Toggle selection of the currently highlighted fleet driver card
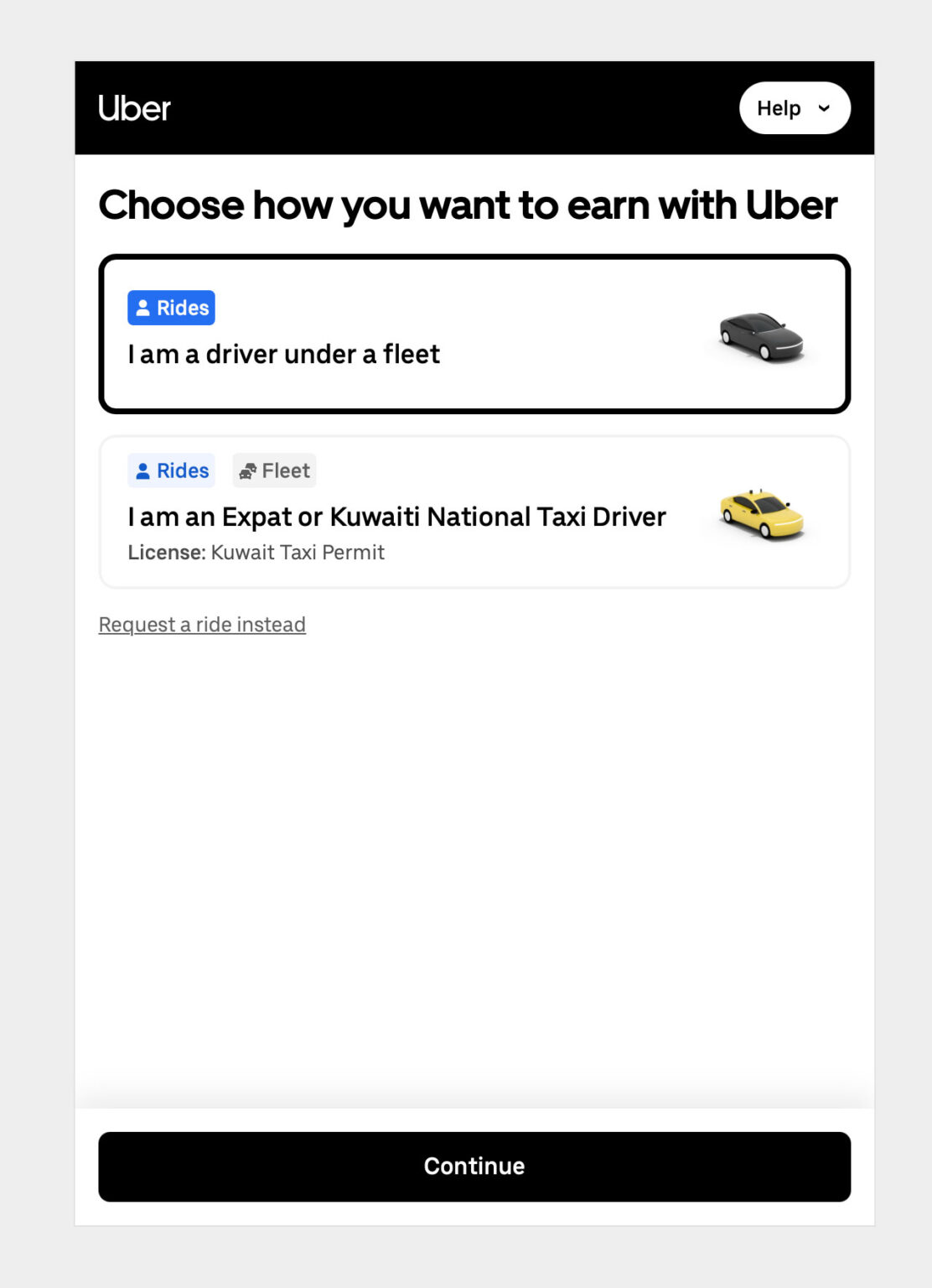Screen dimensions: 932x1288 coord(474,333)
